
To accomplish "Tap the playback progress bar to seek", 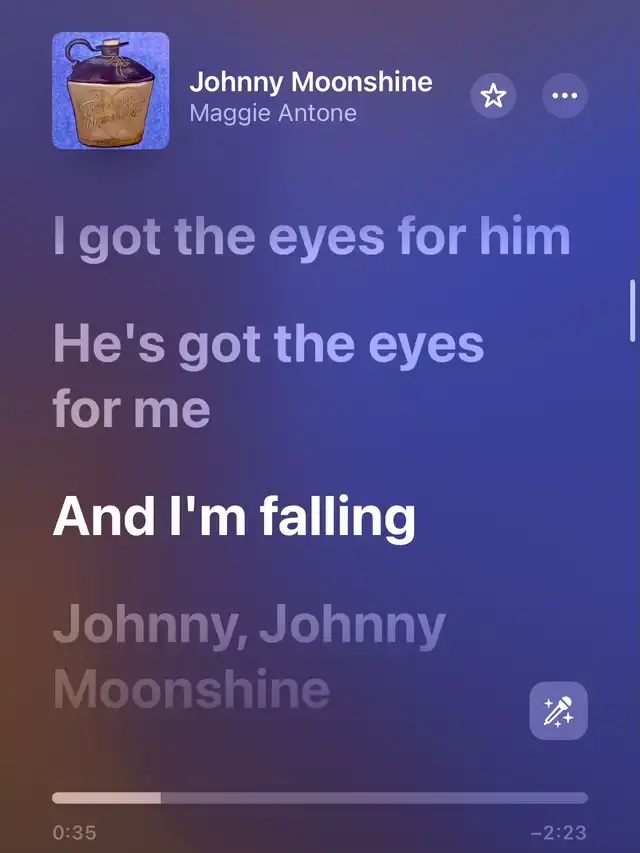I will pyautogui.click(x=319, y=797).
